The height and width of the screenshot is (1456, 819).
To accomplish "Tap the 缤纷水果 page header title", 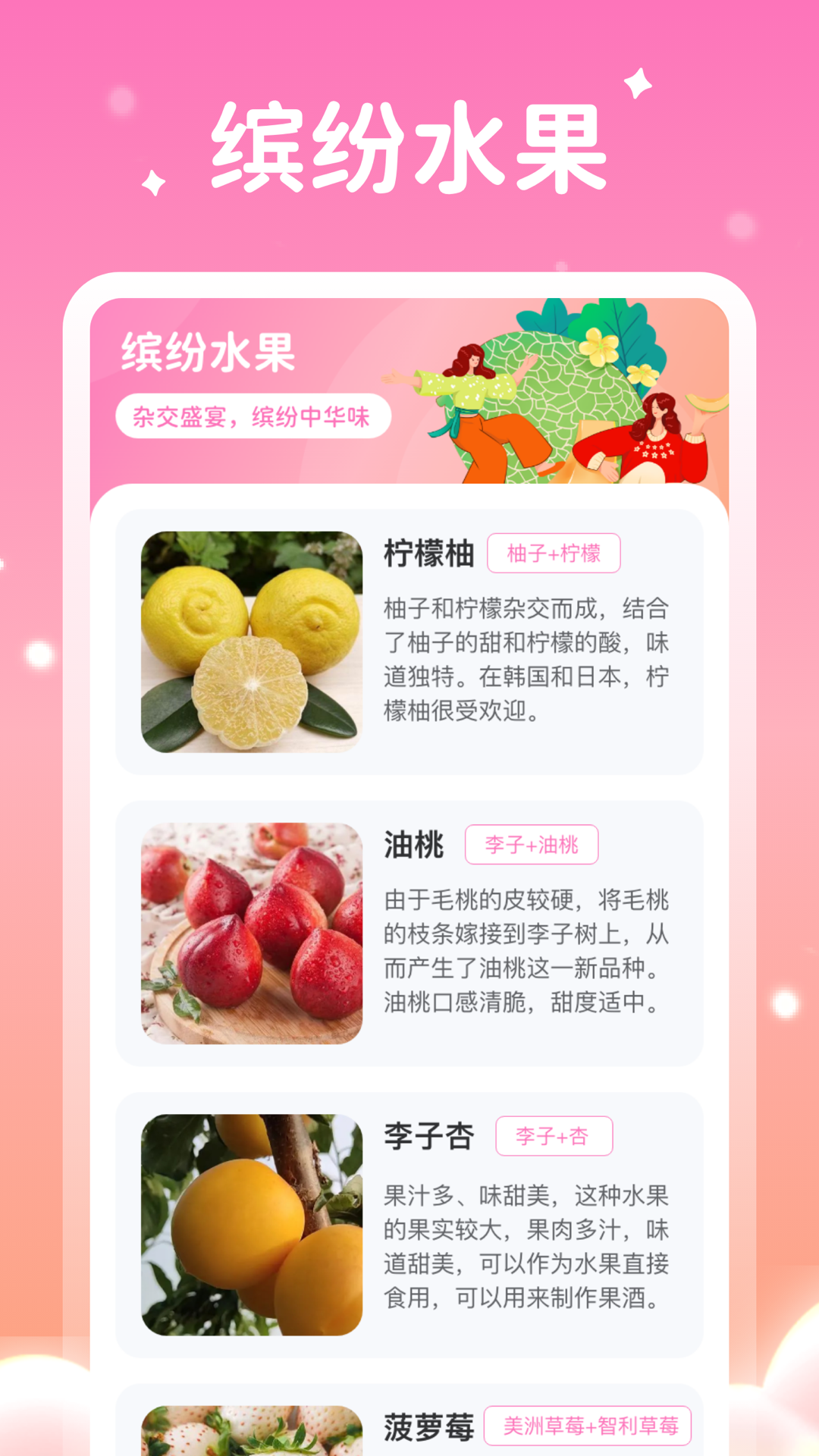I will pos(407,144).
